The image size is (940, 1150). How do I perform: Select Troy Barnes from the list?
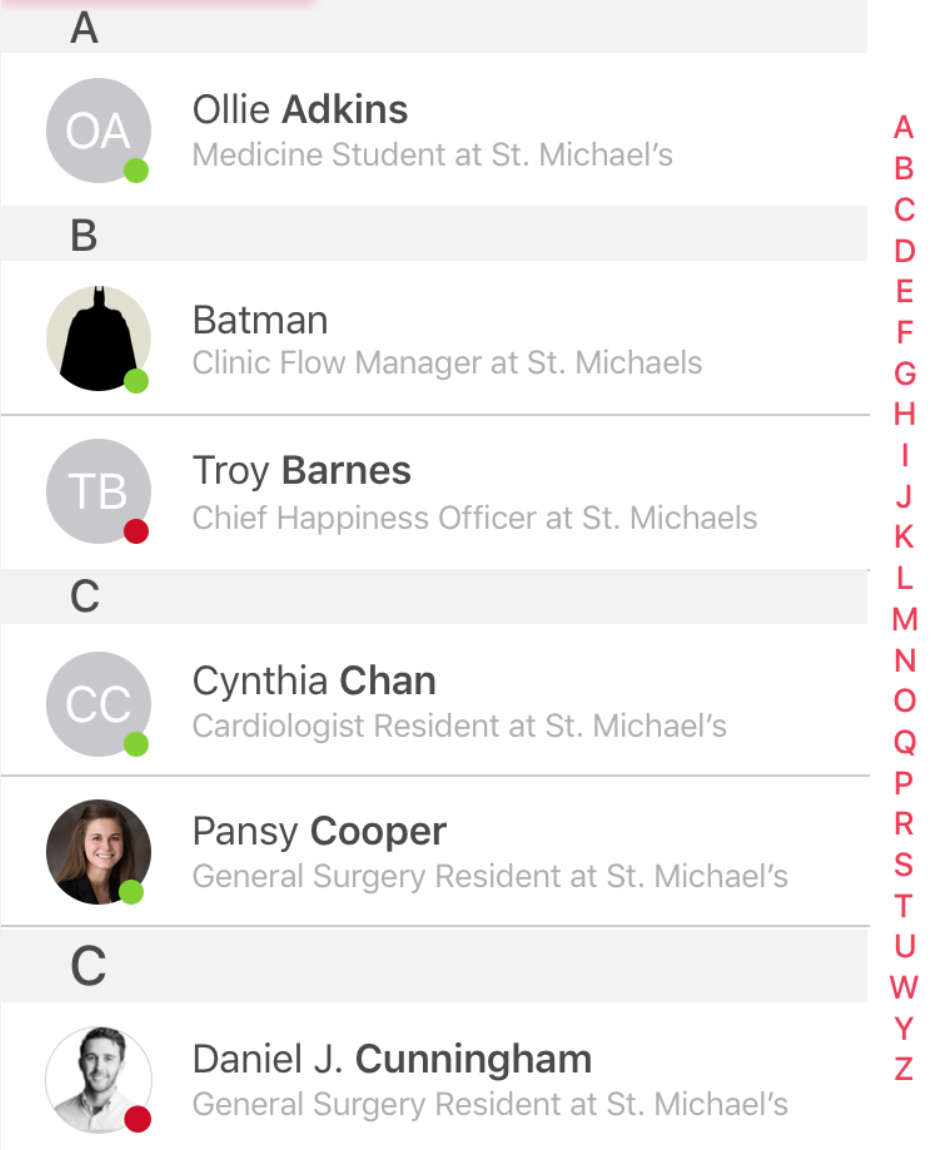coord(432,492)
